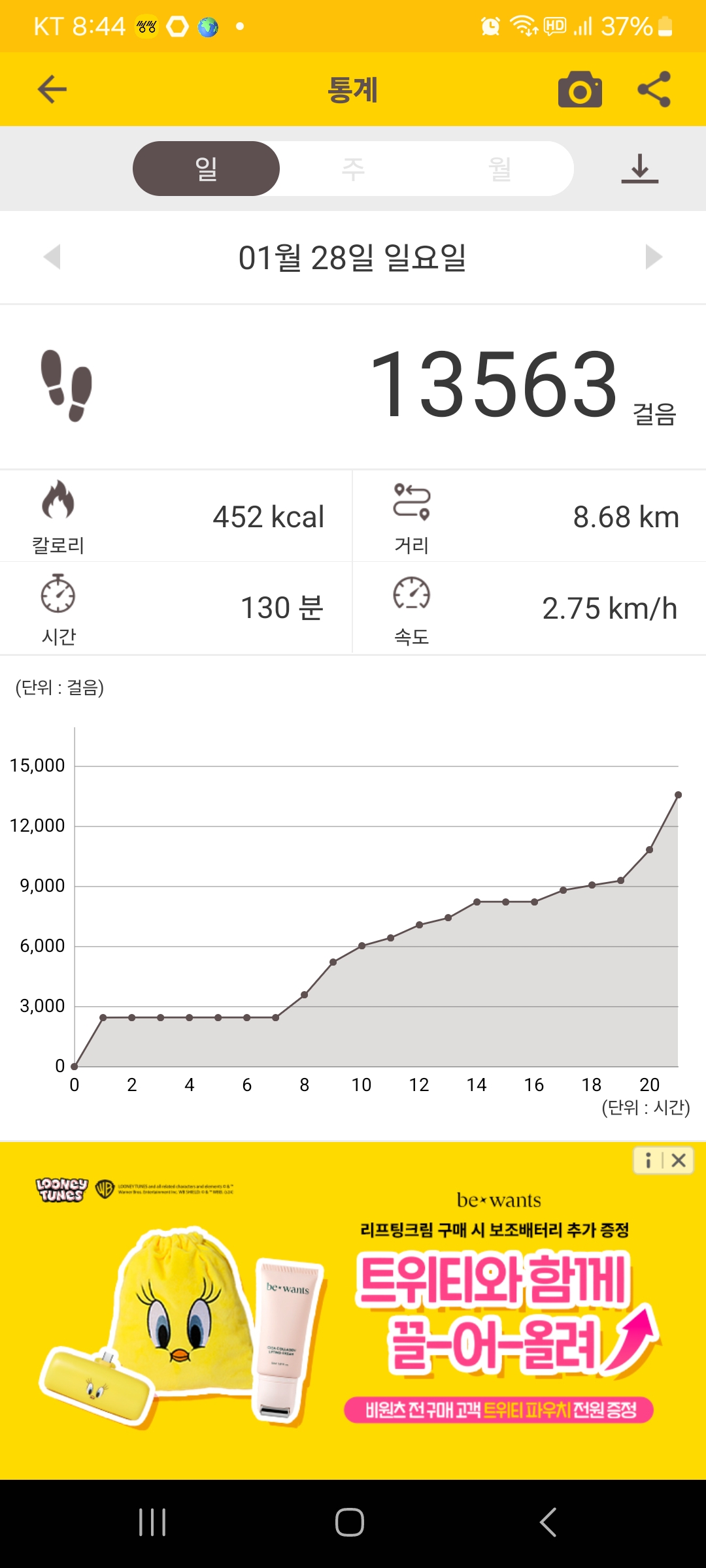Go back from the 통계 screen
This screenshot has height=1568, width=706.
52,90
